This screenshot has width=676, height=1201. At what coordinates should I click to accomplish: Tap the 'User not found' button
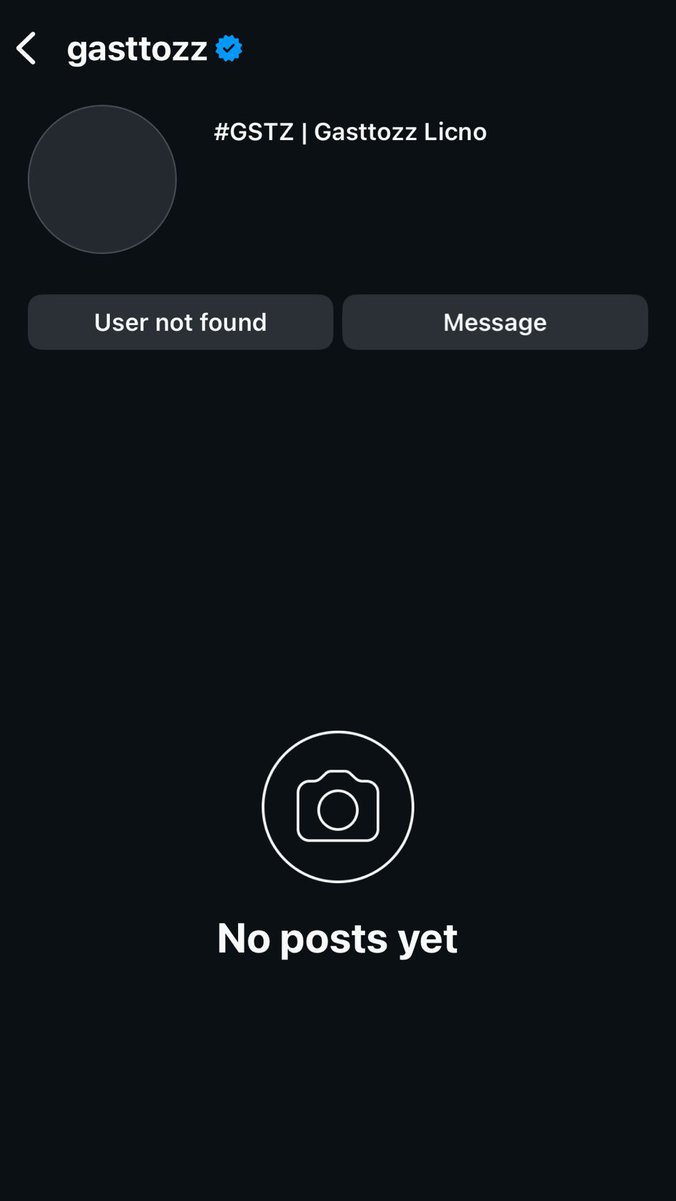[x=180, y=322]
